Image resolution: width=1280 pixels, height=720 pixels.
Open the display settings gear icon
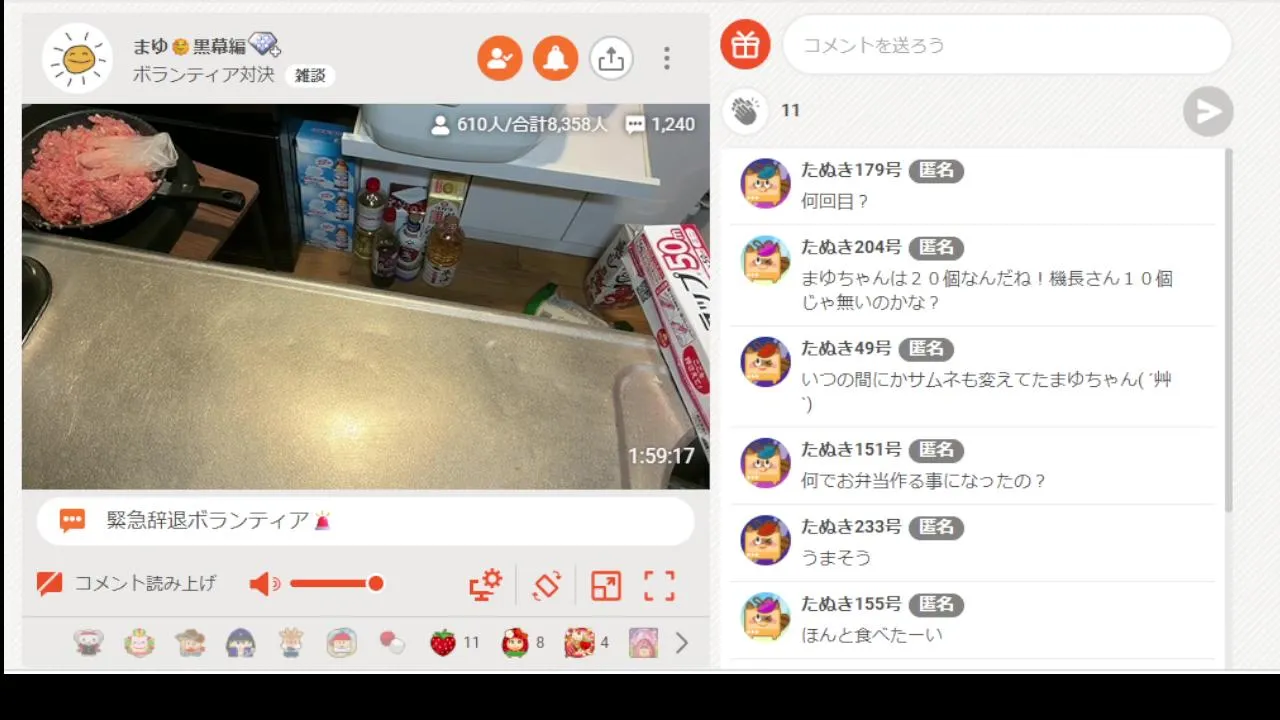(x=486, y=585)
